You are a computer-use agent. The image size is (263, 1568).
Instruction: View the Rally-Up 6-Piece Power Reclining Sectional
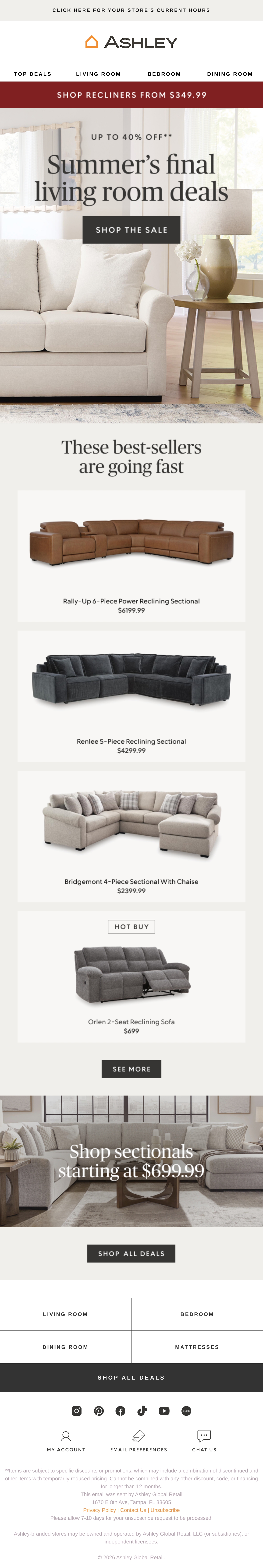click(x=131, y=556)
